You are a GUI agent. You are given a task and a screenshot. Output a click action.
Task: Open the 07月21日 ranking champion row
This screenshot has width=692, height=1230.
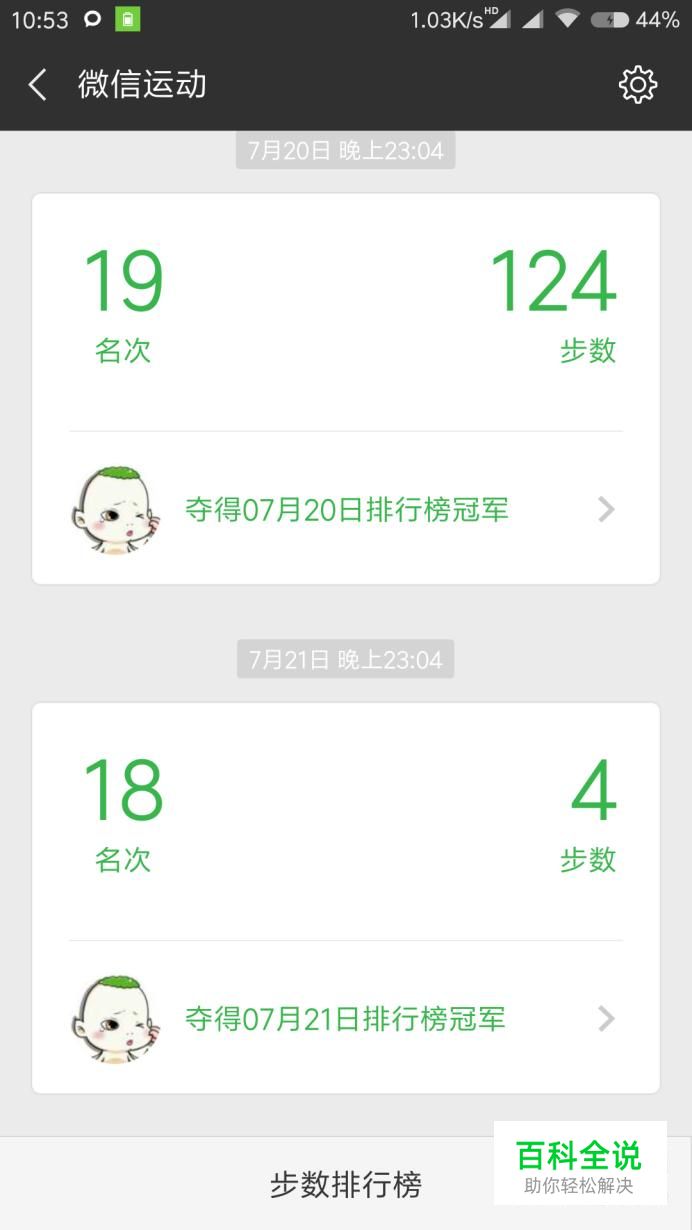(x=346, y=1019)
